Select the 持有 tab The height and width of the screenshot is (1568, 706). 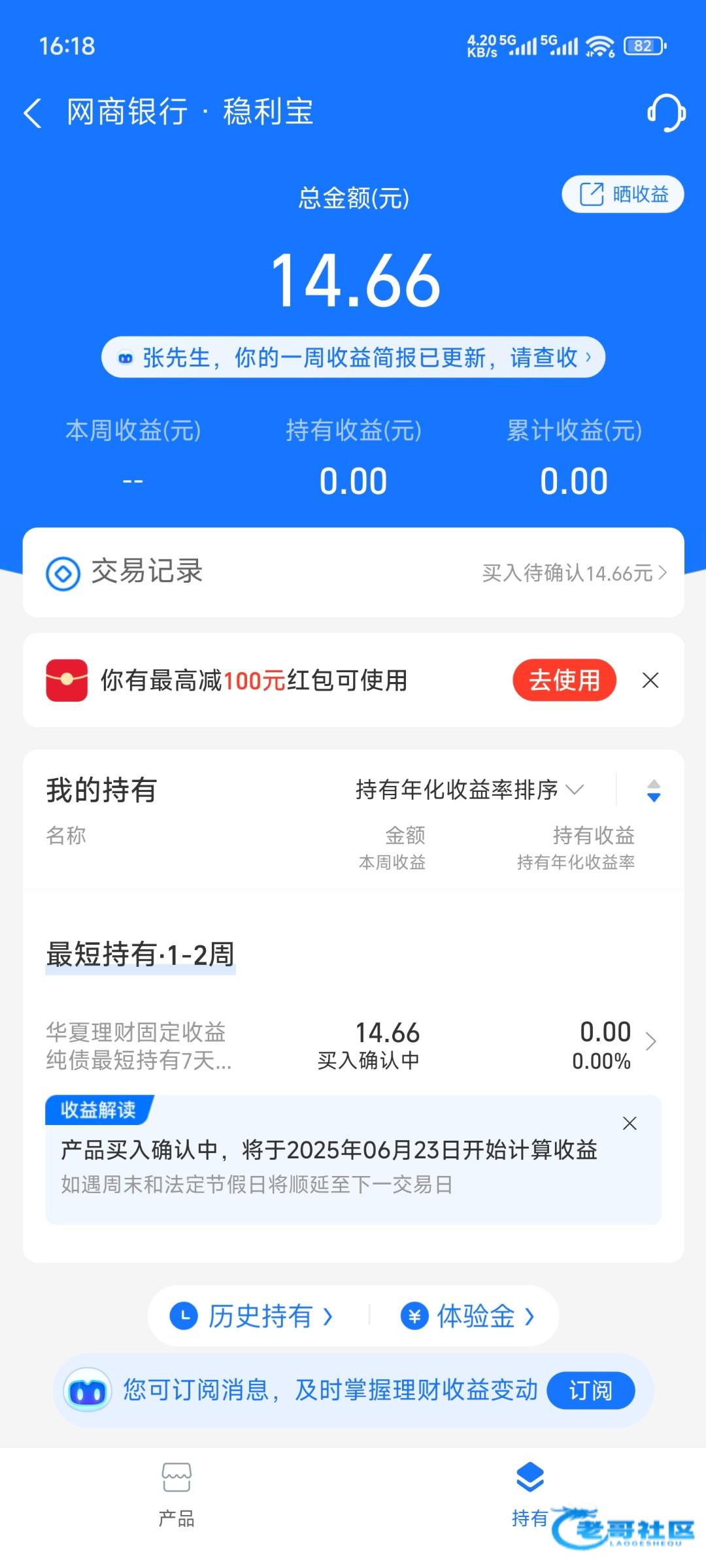click(529, 1495)
